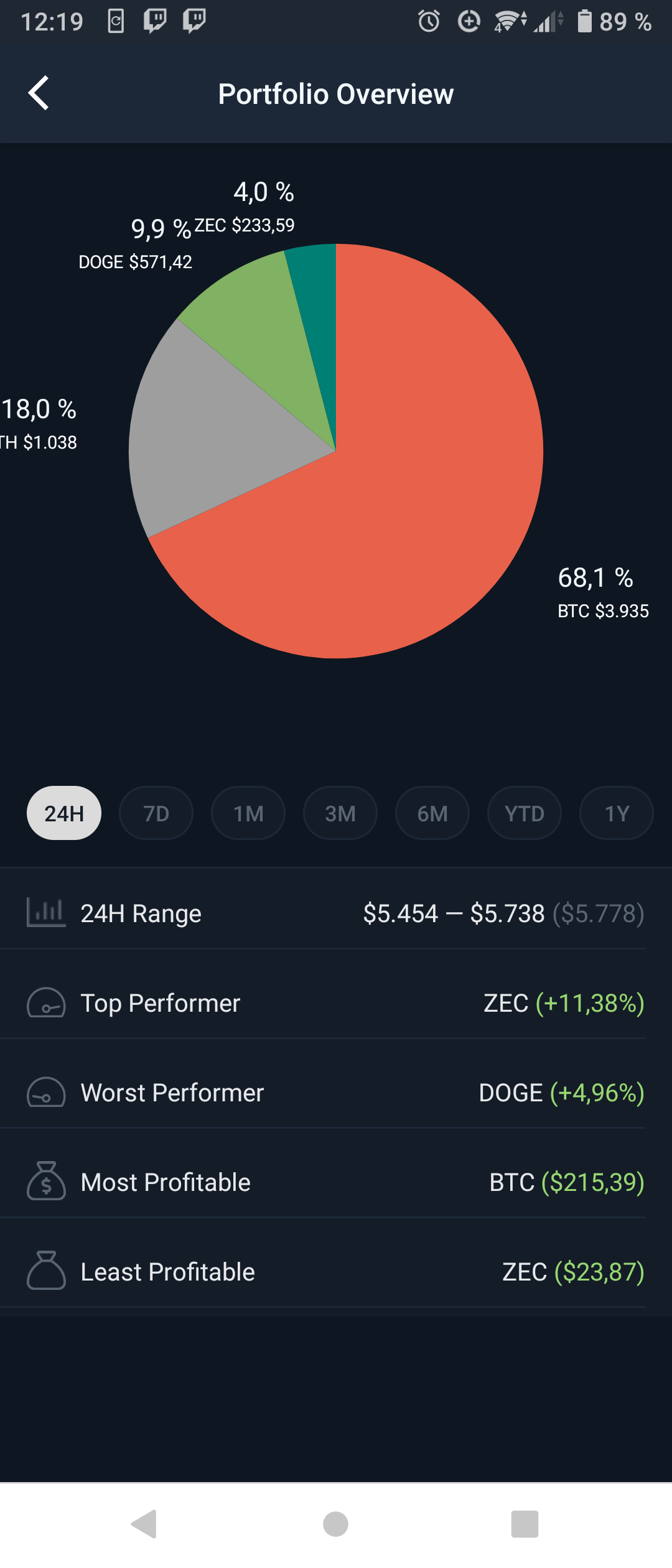Click the money bag icon beside Most Profitable
The height and width of the screenshot is (1568, 672).
pyautogui.click(x=45, y=1181)
